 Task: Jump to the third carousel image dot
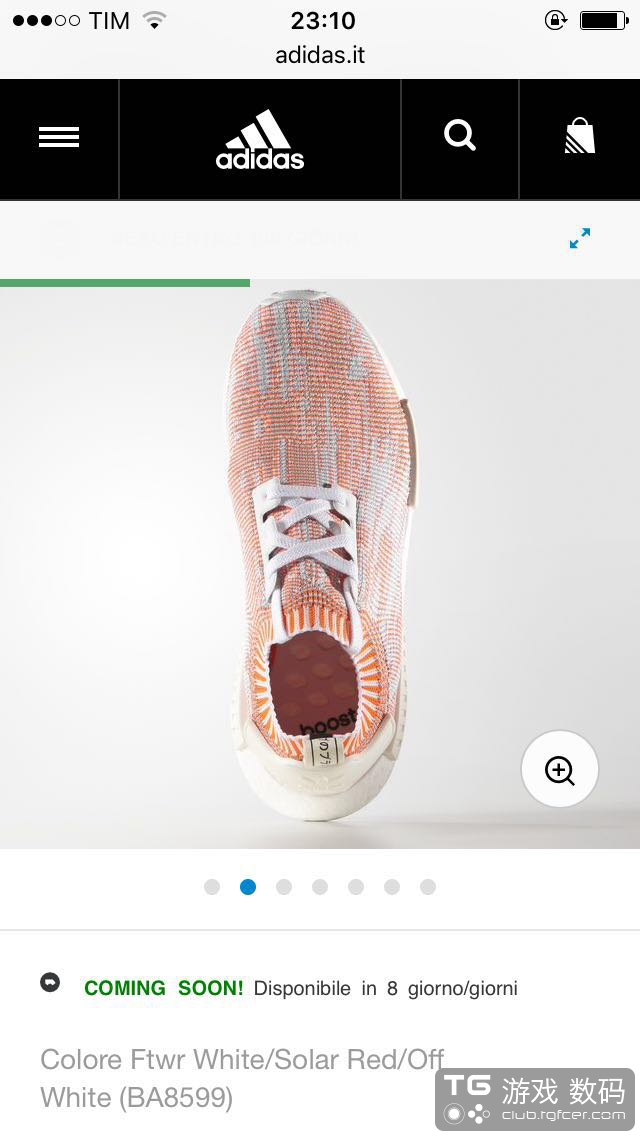pos(284,887)
